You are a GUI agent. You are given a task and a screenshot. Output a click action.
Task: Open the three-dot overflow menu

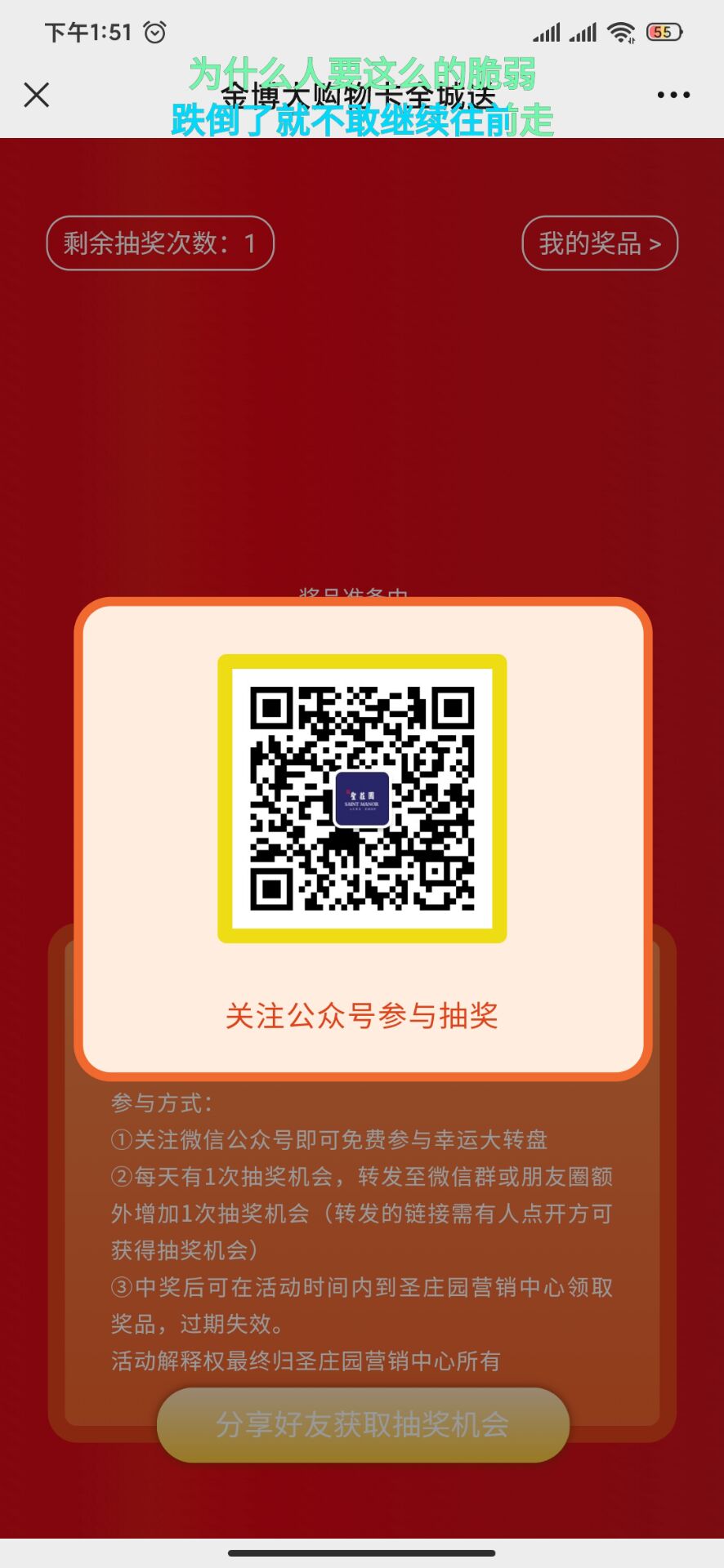point(673,96)
